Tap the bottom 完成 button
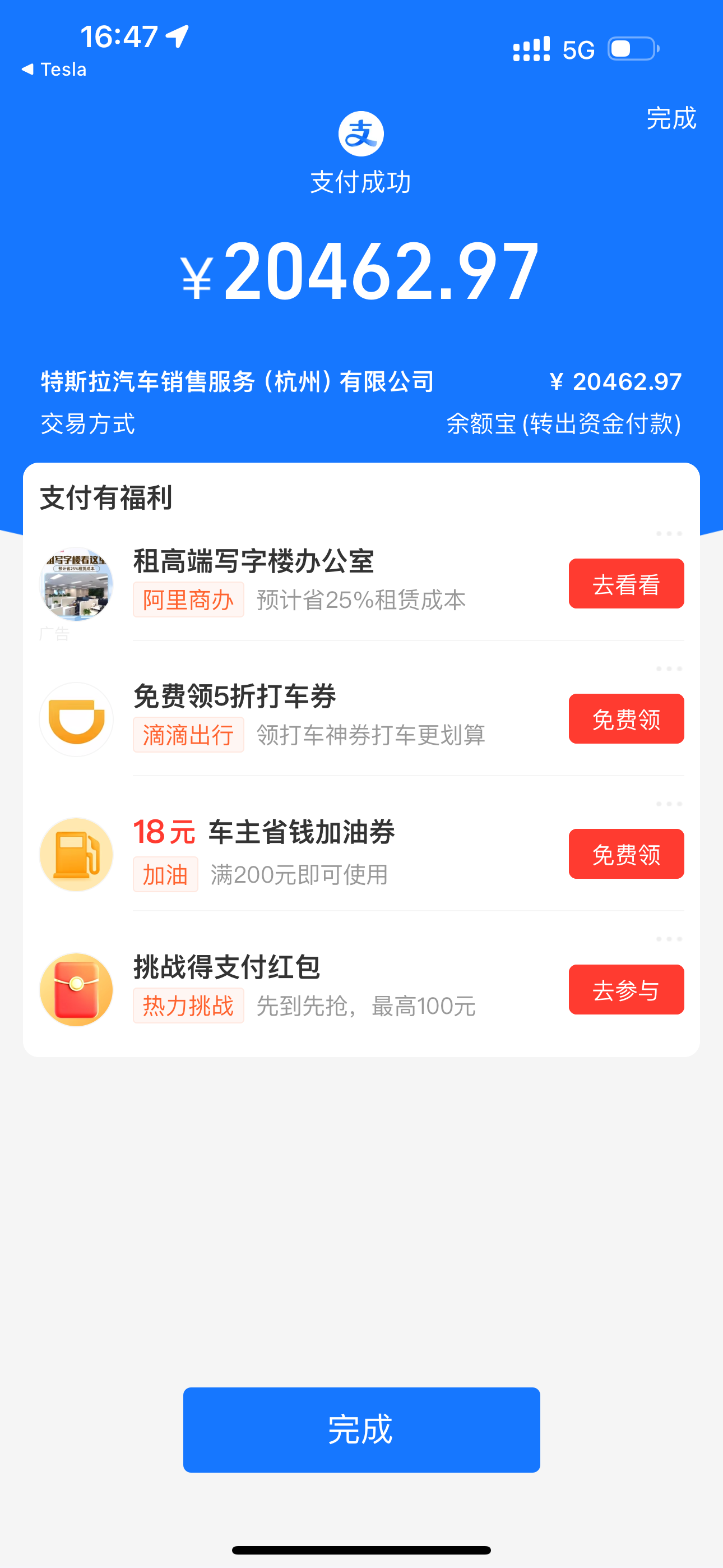The height and width of the screenshot is (1568, 723). pos(361,1431)
